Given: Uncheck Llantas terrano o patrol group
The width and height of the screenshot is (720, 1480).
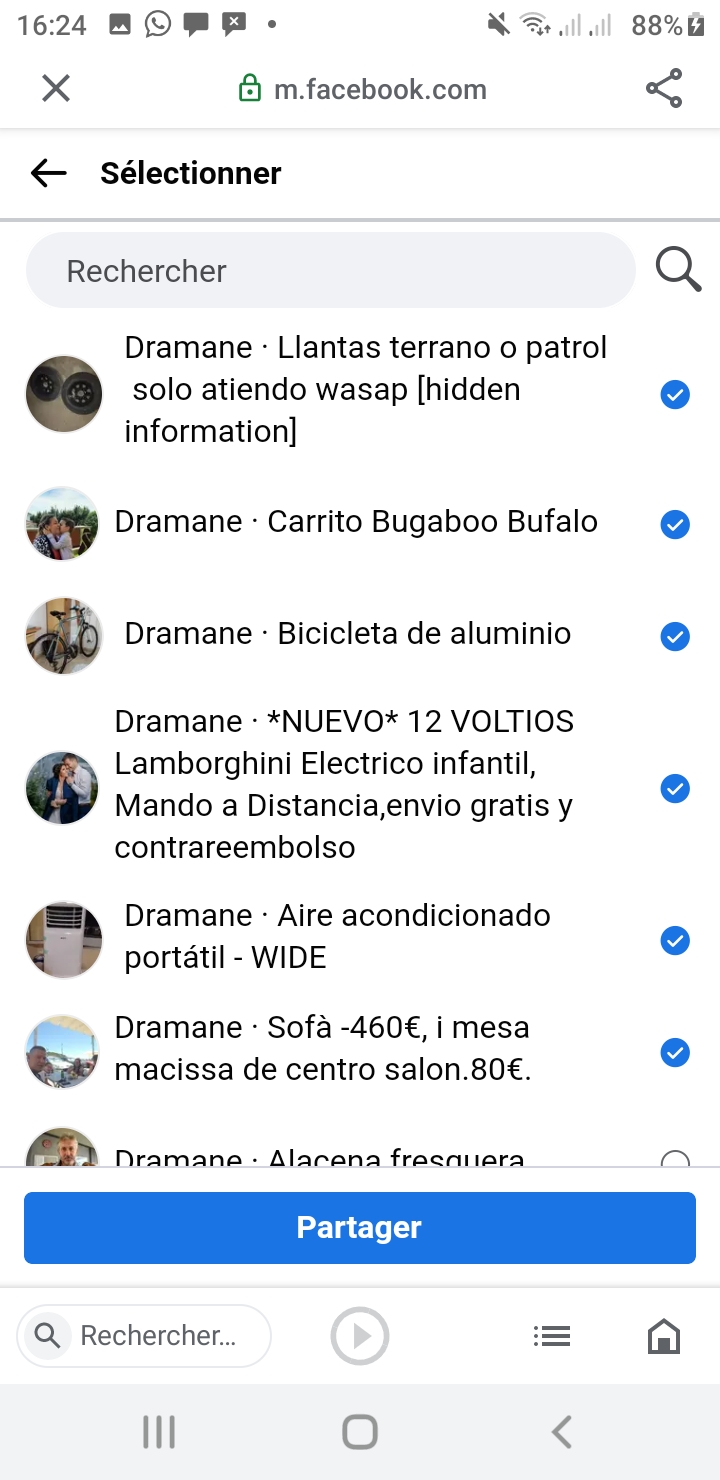Looking at the screenshot, I should (x=675, y=395).
